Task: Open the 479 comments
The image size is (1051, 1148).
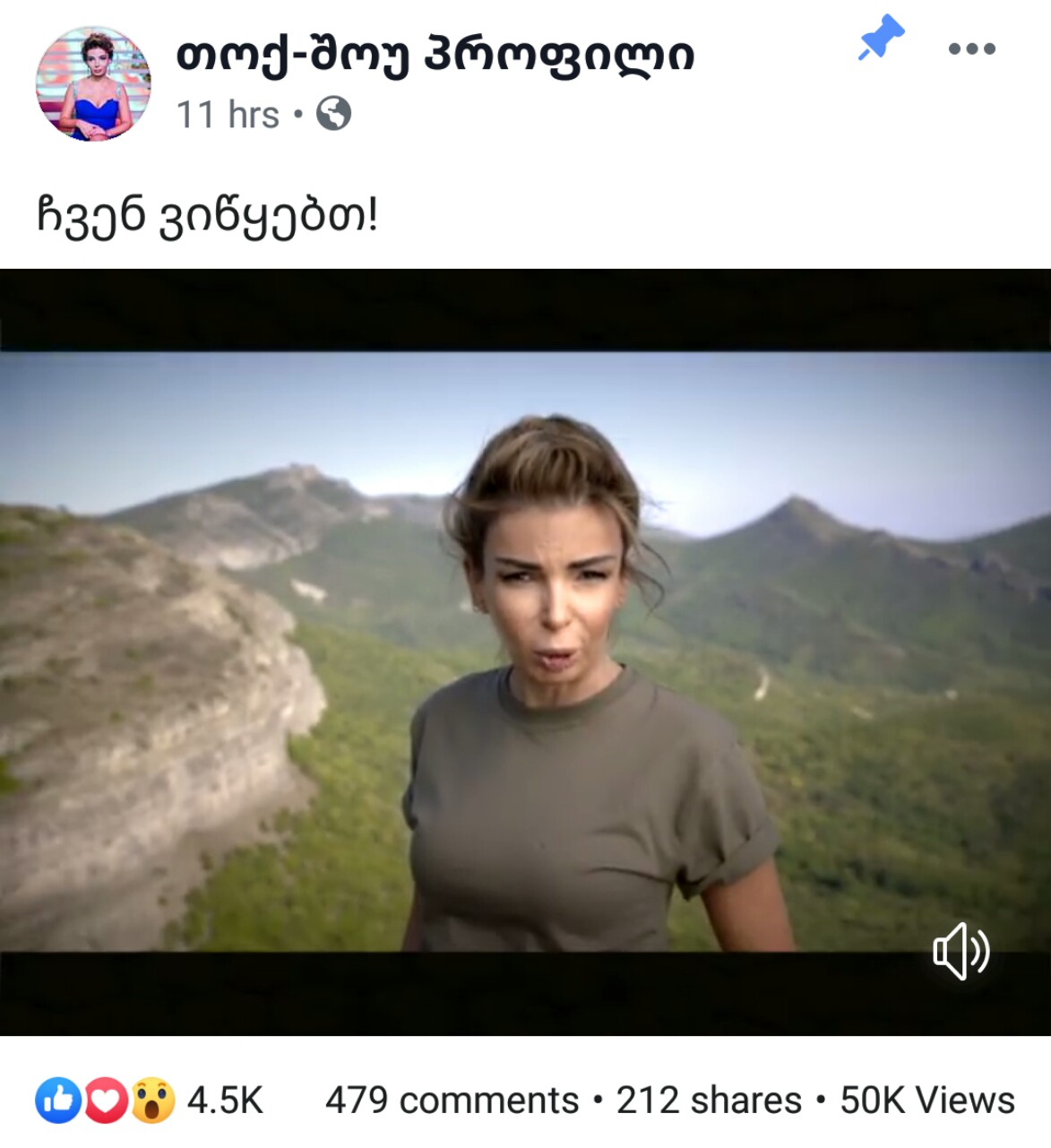Action: click(452, 1101)
